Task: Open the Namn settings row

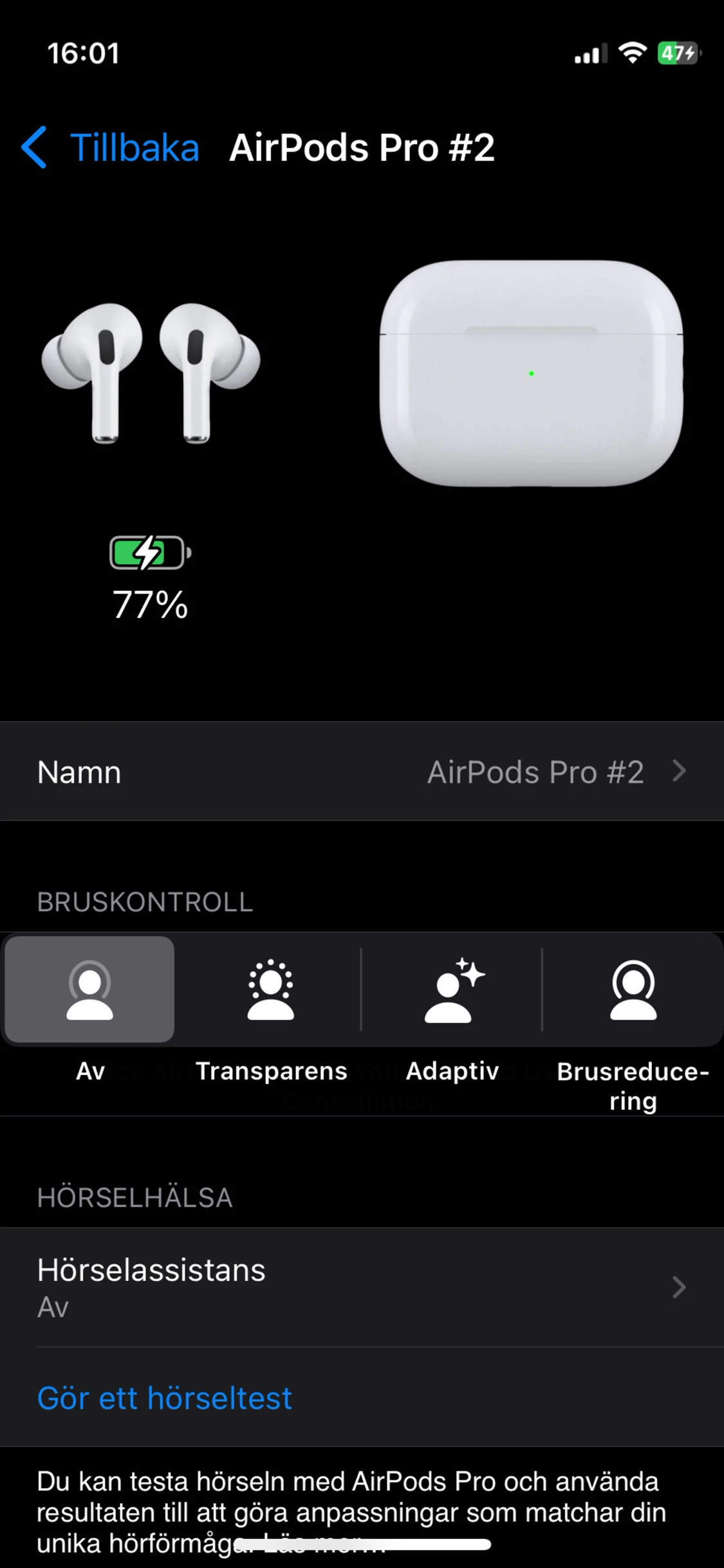Action: point(362,771)
